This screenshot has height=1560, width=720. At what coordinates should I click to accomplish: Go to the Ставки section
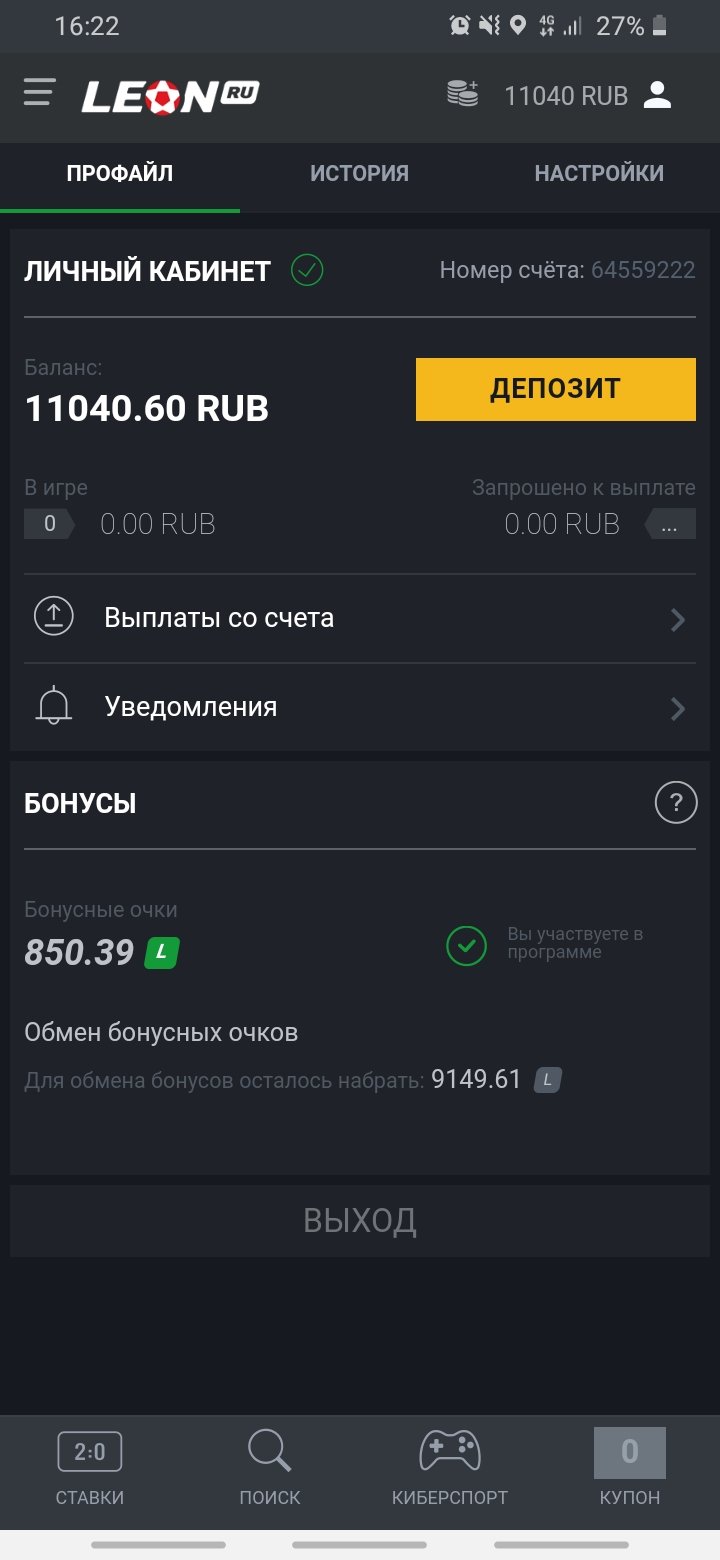pos(90,1467)
